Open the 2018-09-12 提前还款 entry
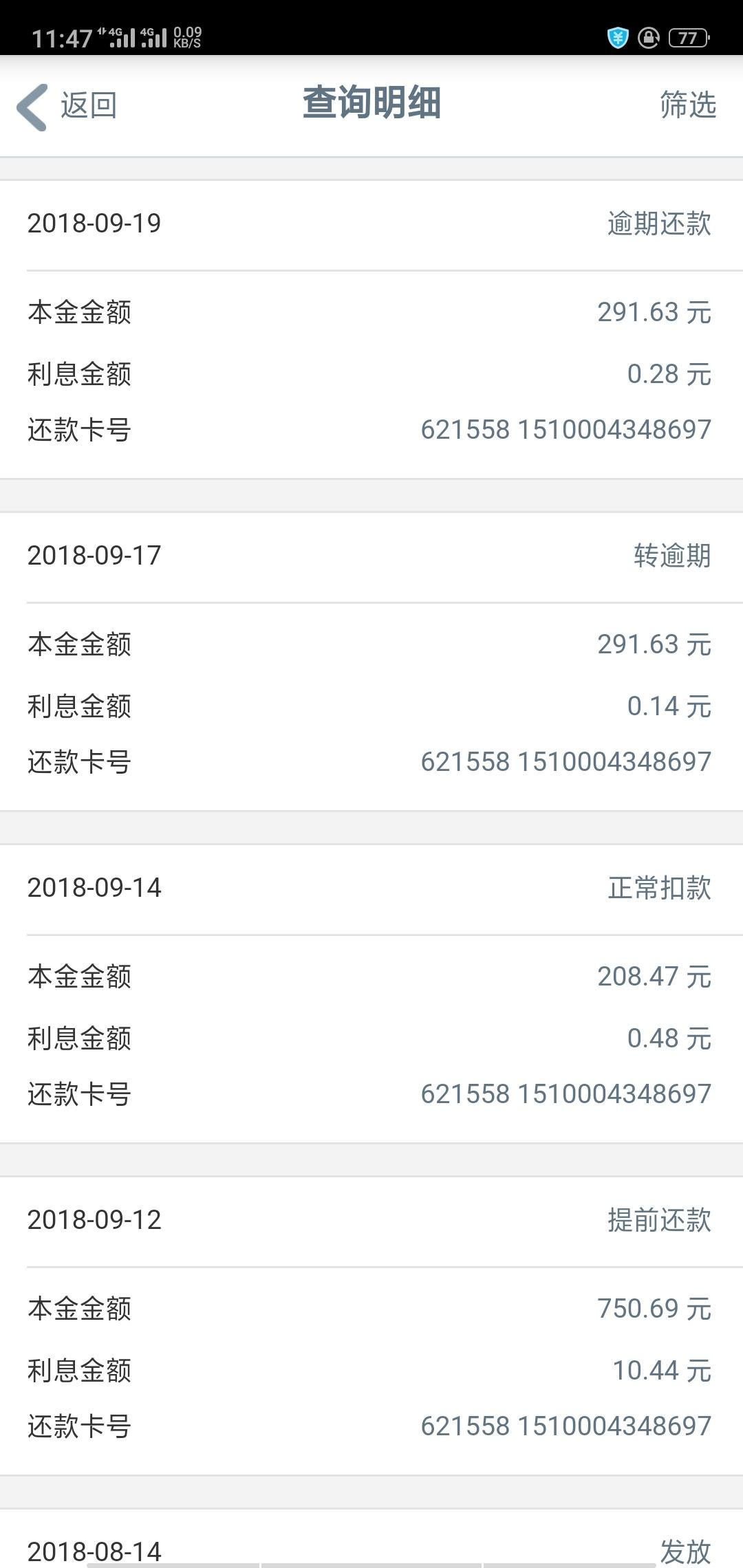The image size is (743, 1568). [371, 1220]
